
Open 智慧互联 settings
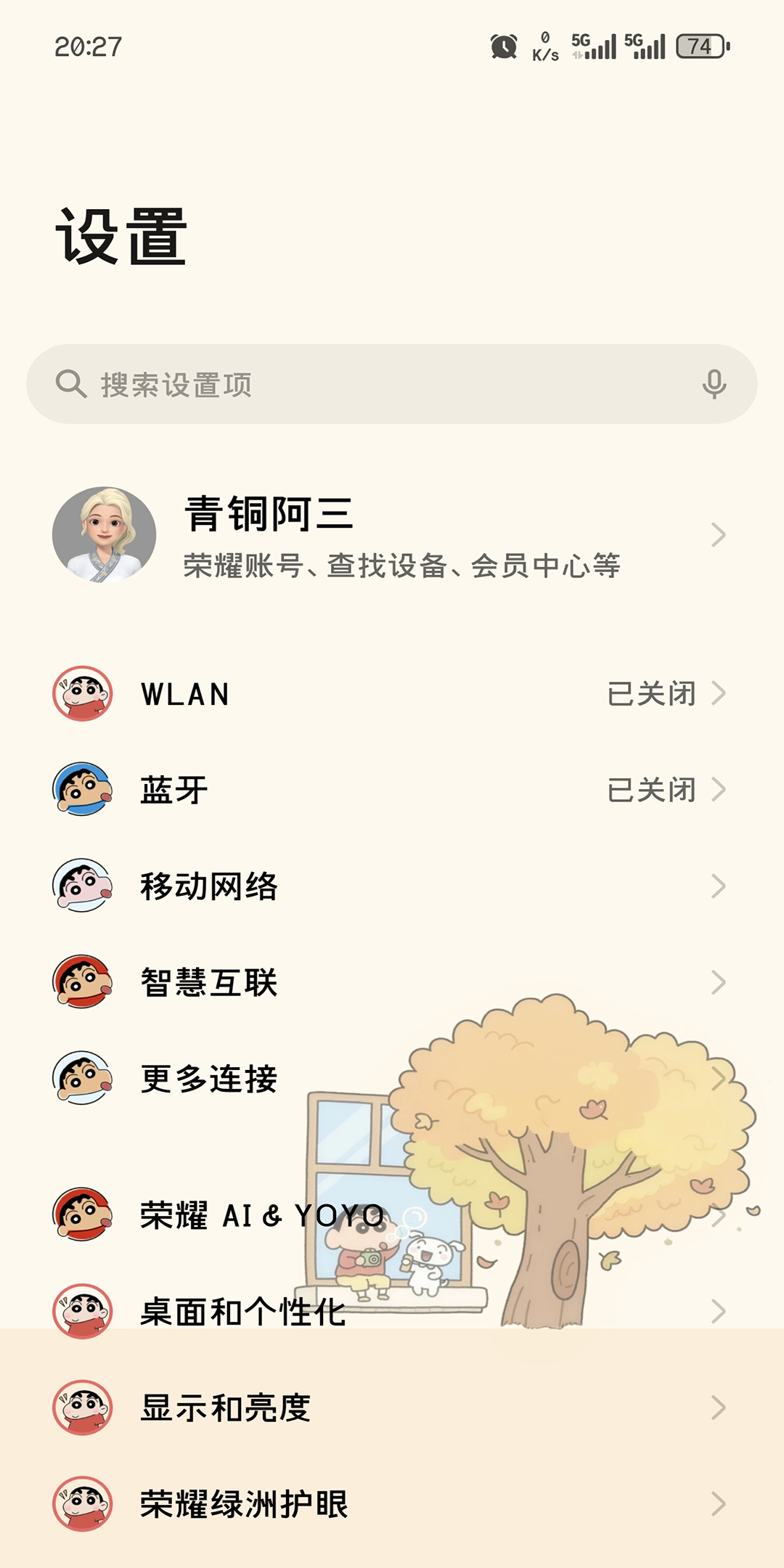pyautogui.click(x=392, y=983)
